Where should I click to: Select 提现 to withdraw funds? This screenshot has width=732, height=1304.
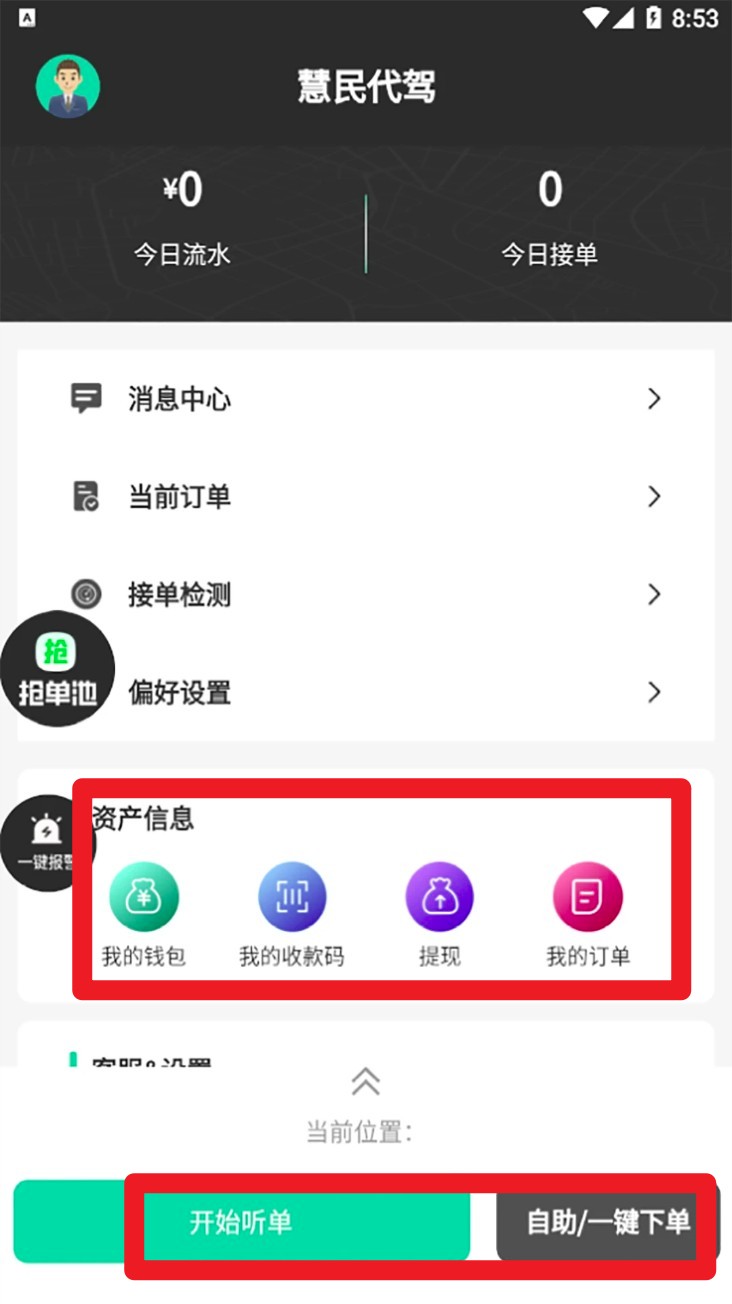pyautogui.click(x=439, y=914)
